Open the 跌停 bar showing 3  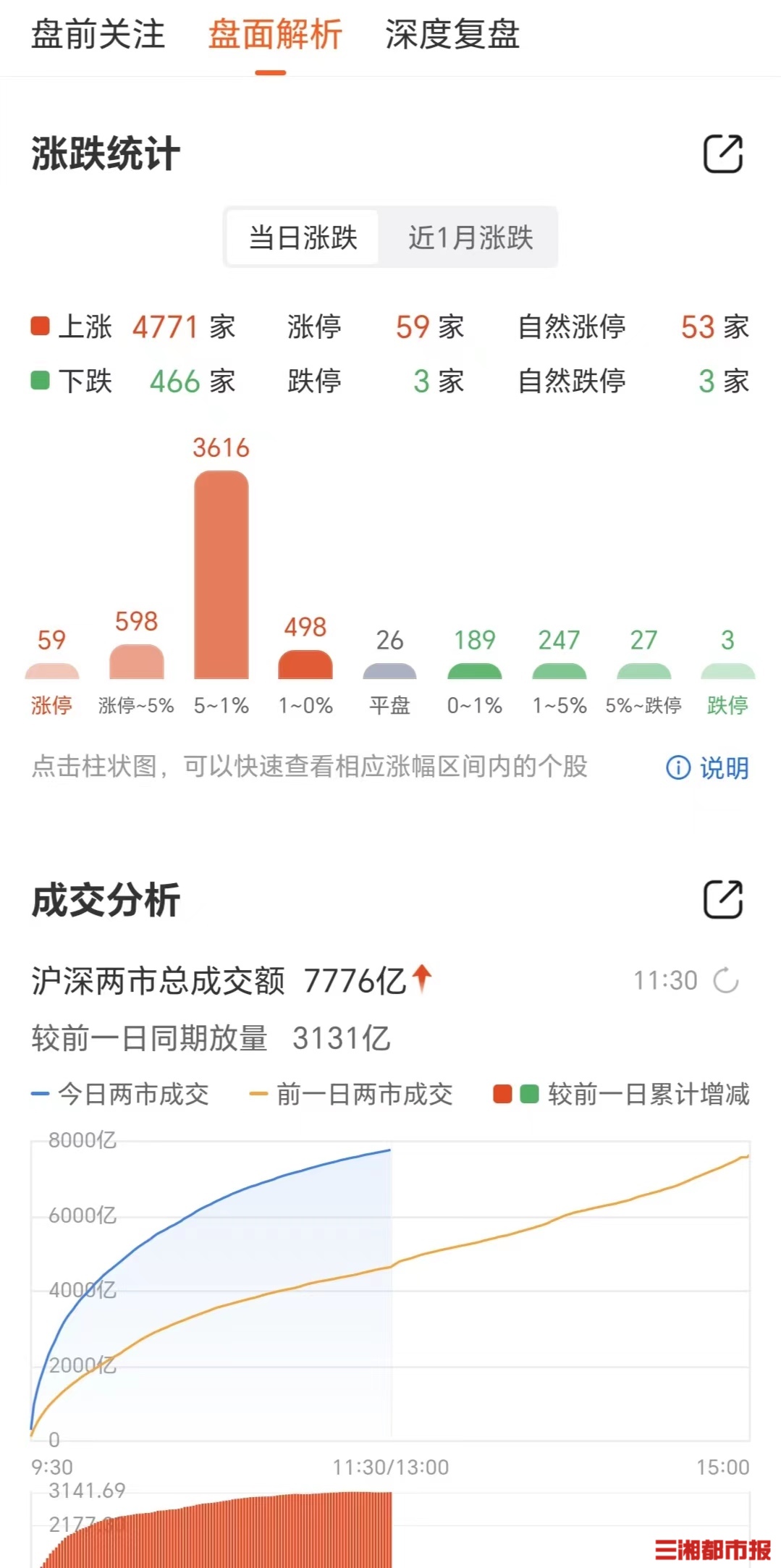(727, 670)
